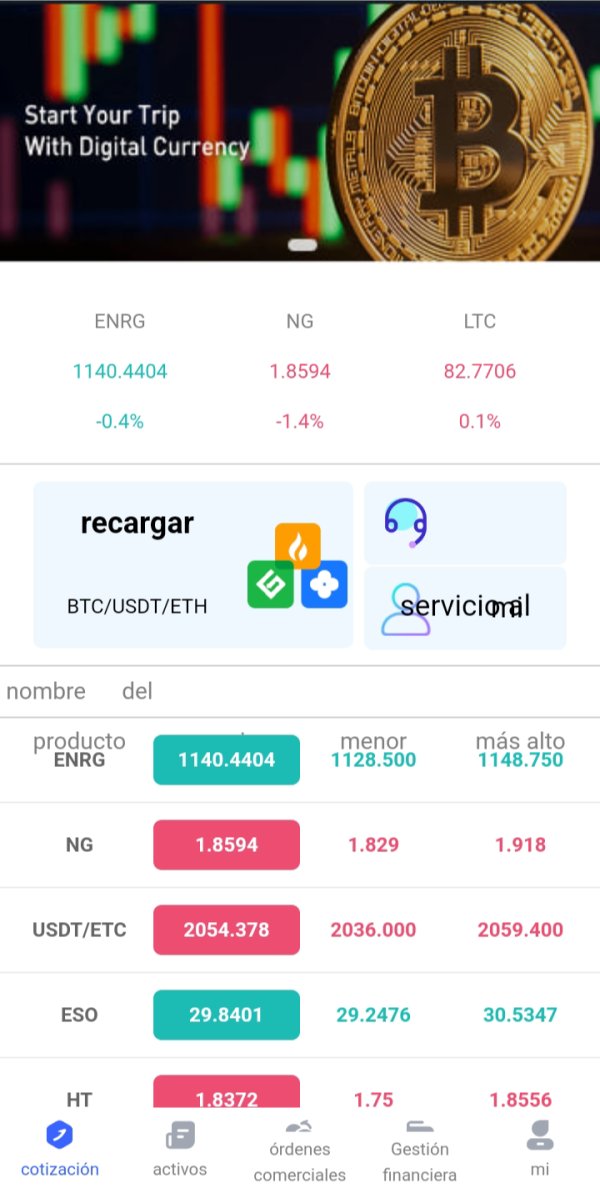Open the ESO product row
The height and width of the screenshot is (1188, 600).
pyautogui.click(x=300, y=1014)
